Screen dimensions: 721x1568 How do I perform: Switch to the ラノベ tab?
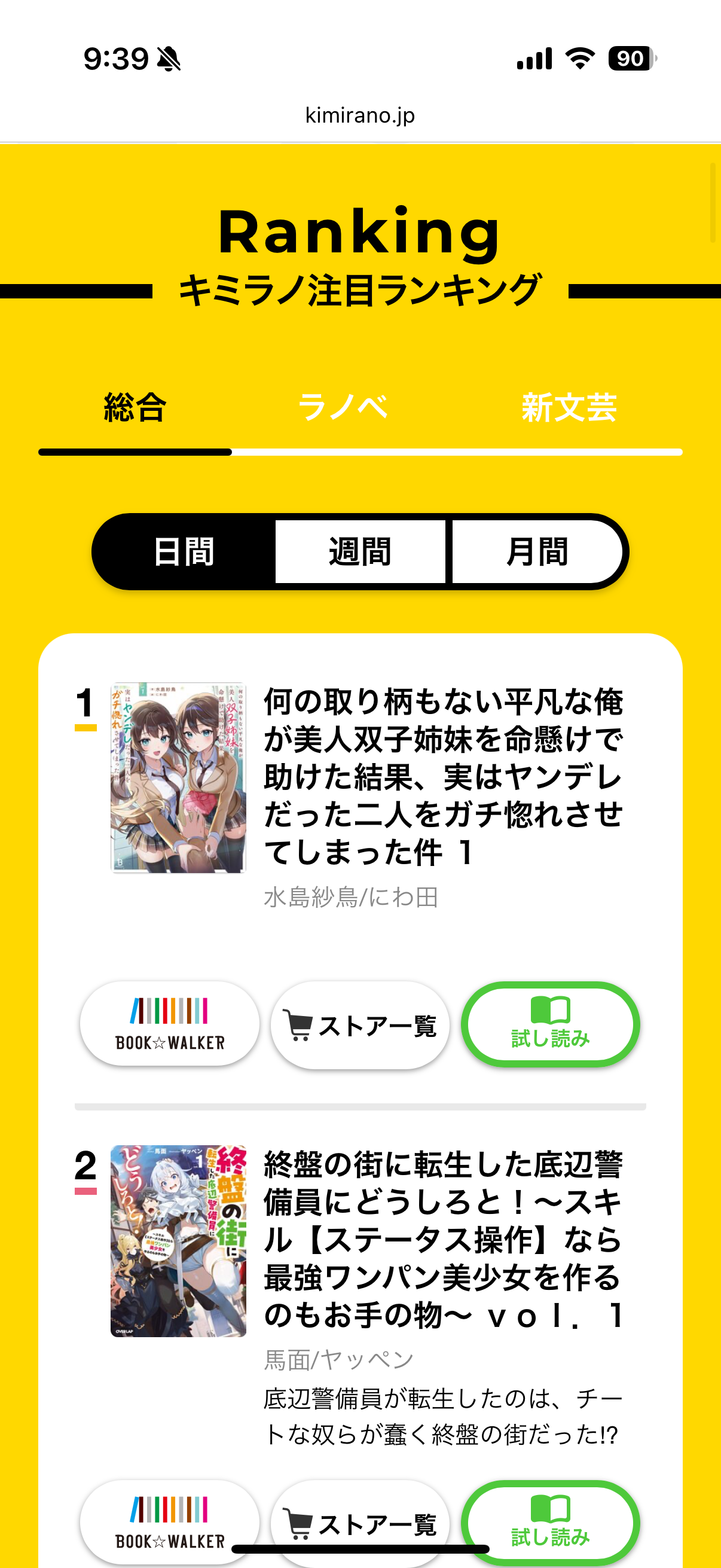click(343, 407)
